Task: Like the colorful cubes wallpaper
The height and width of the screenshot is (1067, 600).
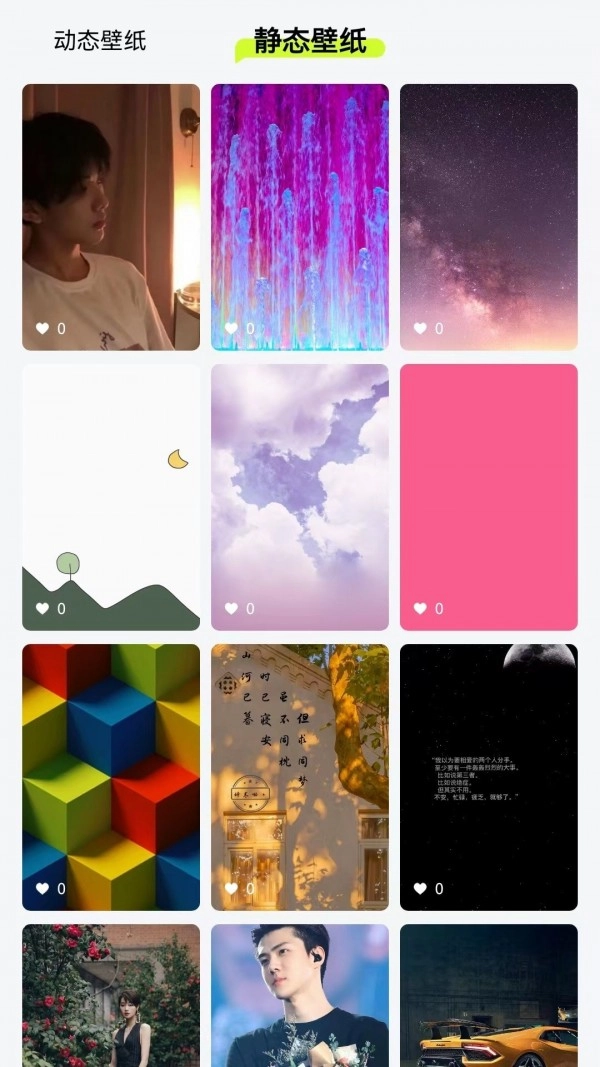Action: click(x=42, y=888)
